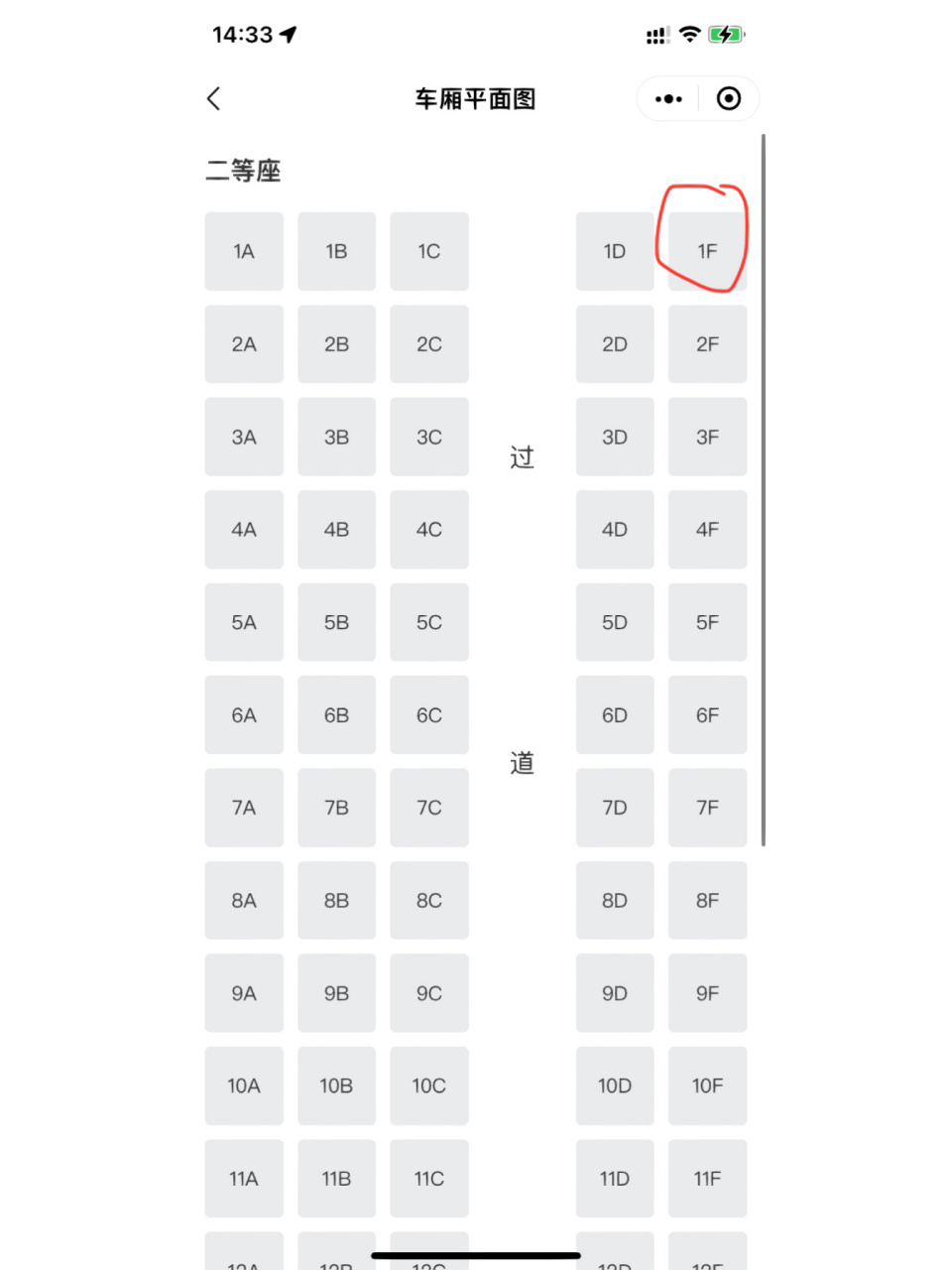Open the more options menu (three dots)
The height and width of the screenshot is (1270, 952).
tap(668, 98)
